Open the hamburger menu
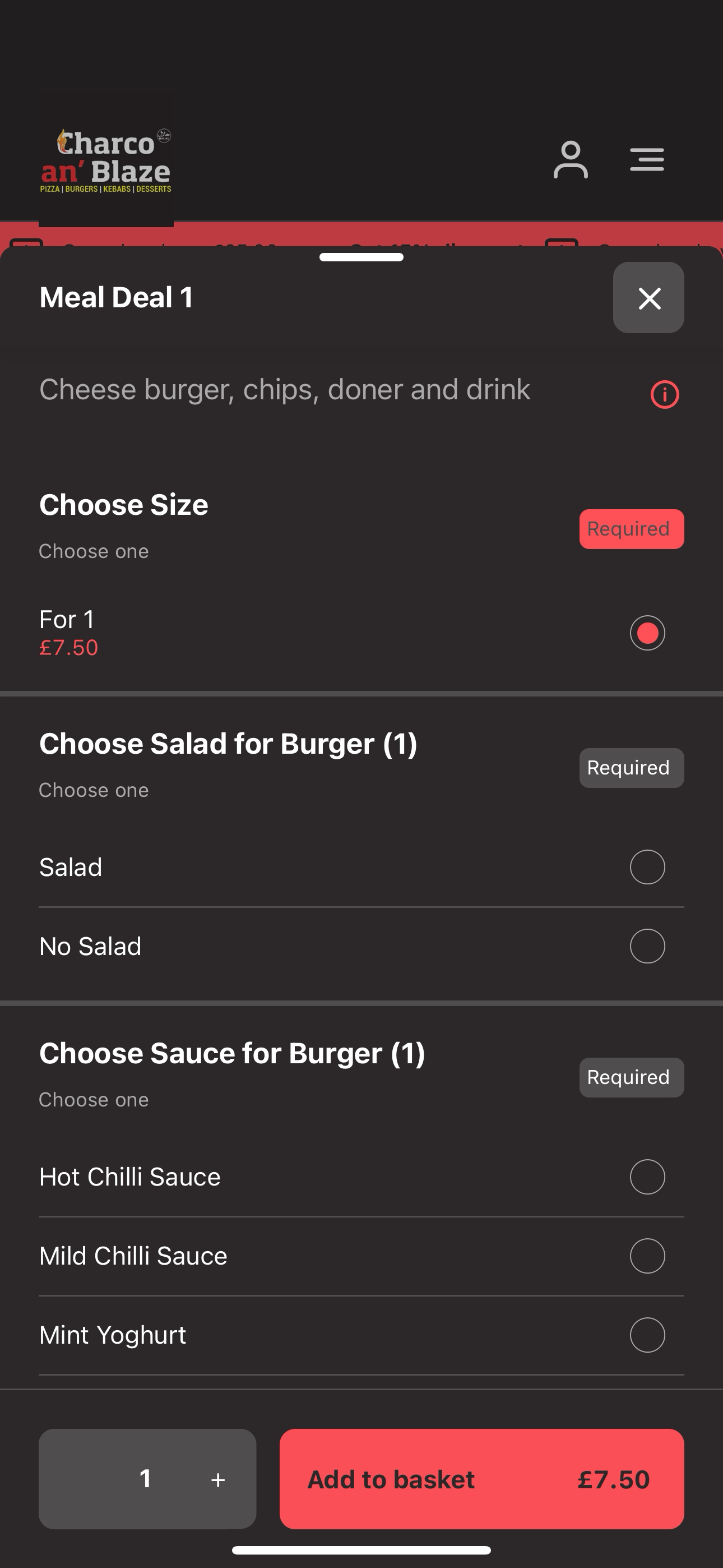This screenshot has height=1568, width=723. 647,159
